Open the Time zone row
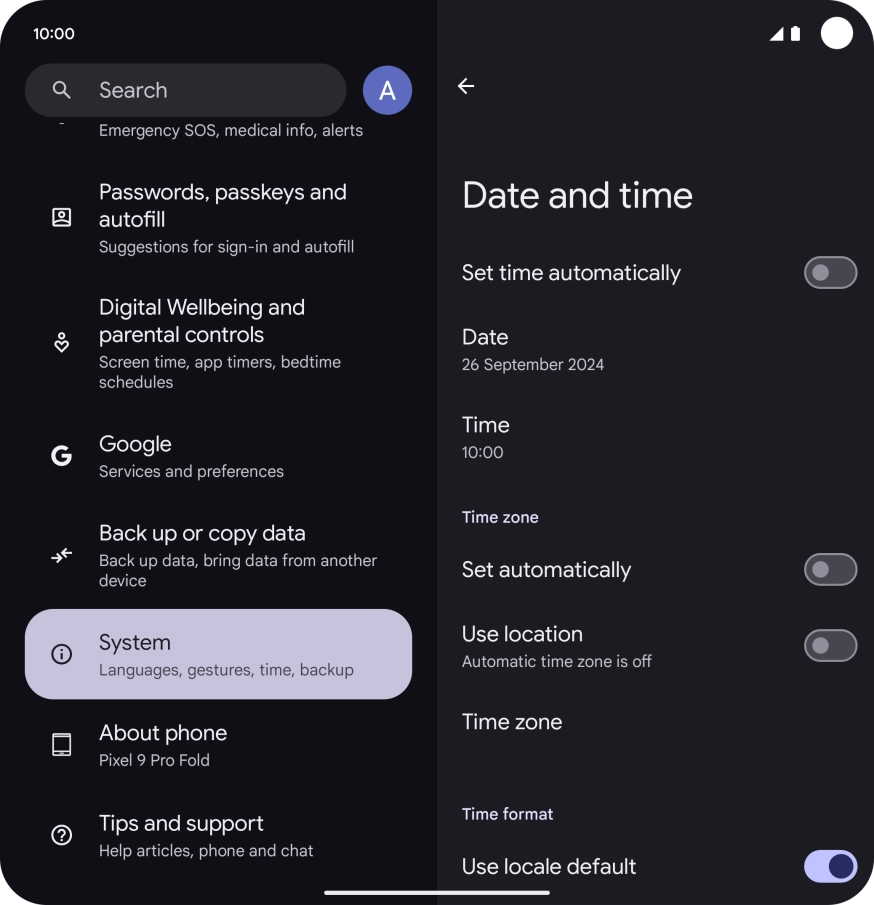Screen dimensions: 874x905 [512, 722]
